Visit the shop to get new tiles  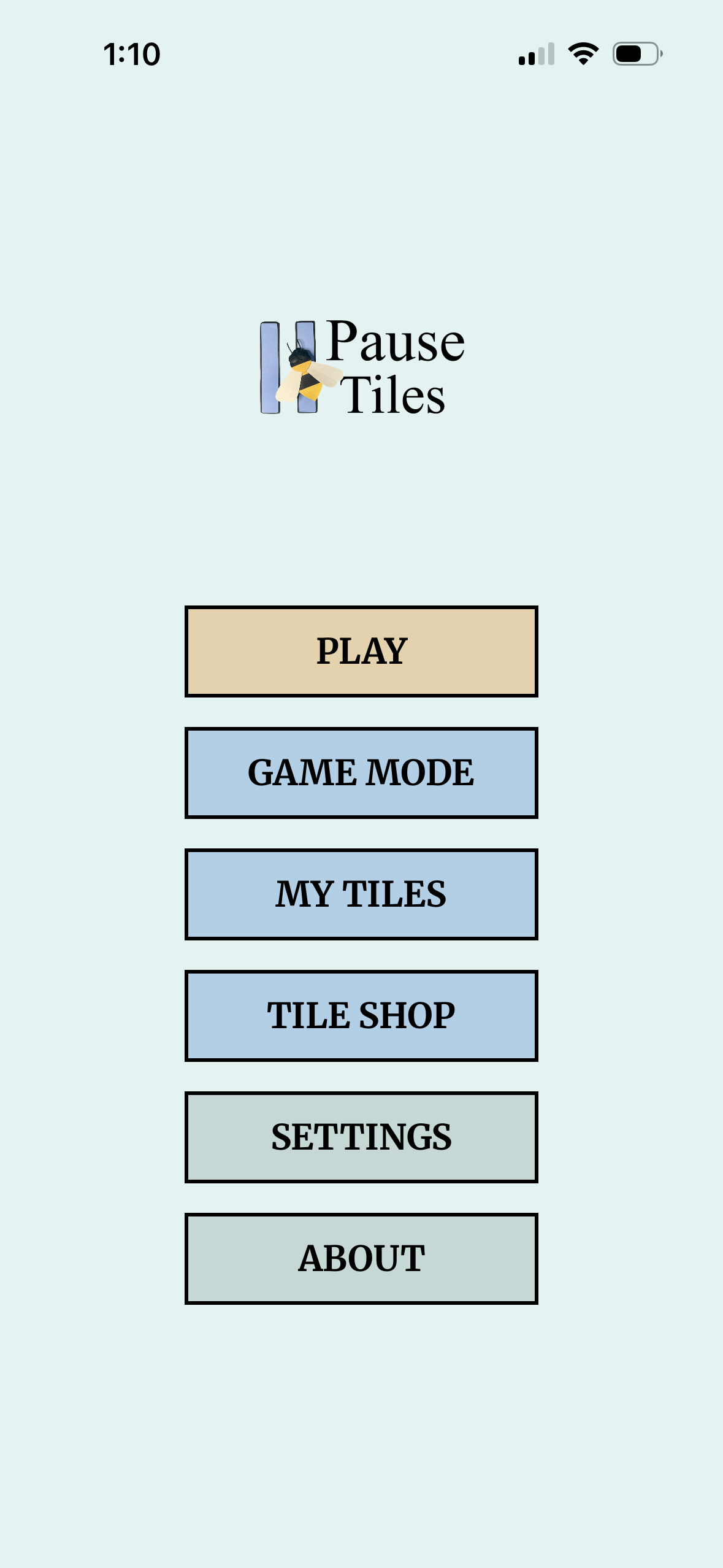(361, 1016)
